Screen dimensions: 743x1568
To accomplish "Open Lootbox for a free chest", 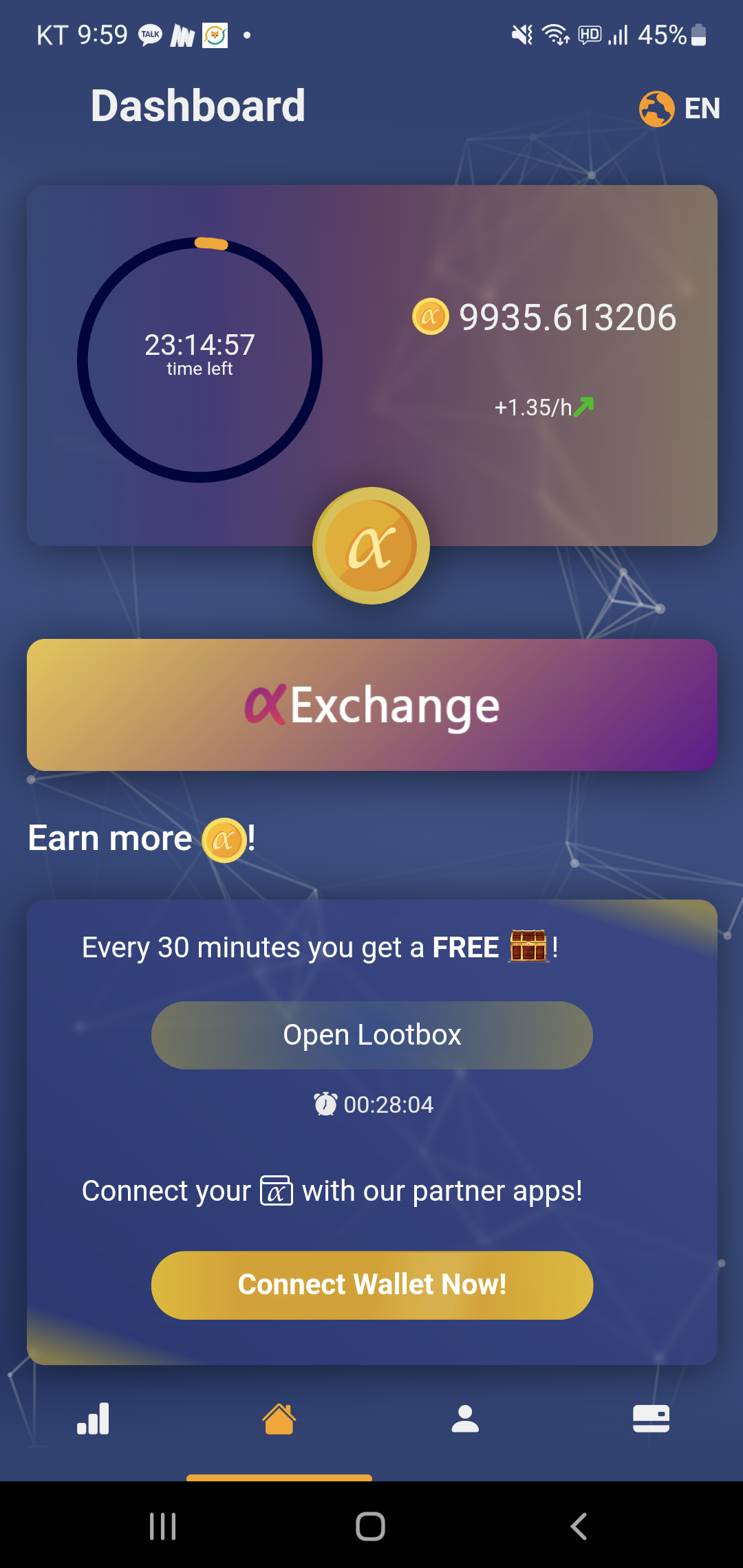I will (x=371, y=1035).
